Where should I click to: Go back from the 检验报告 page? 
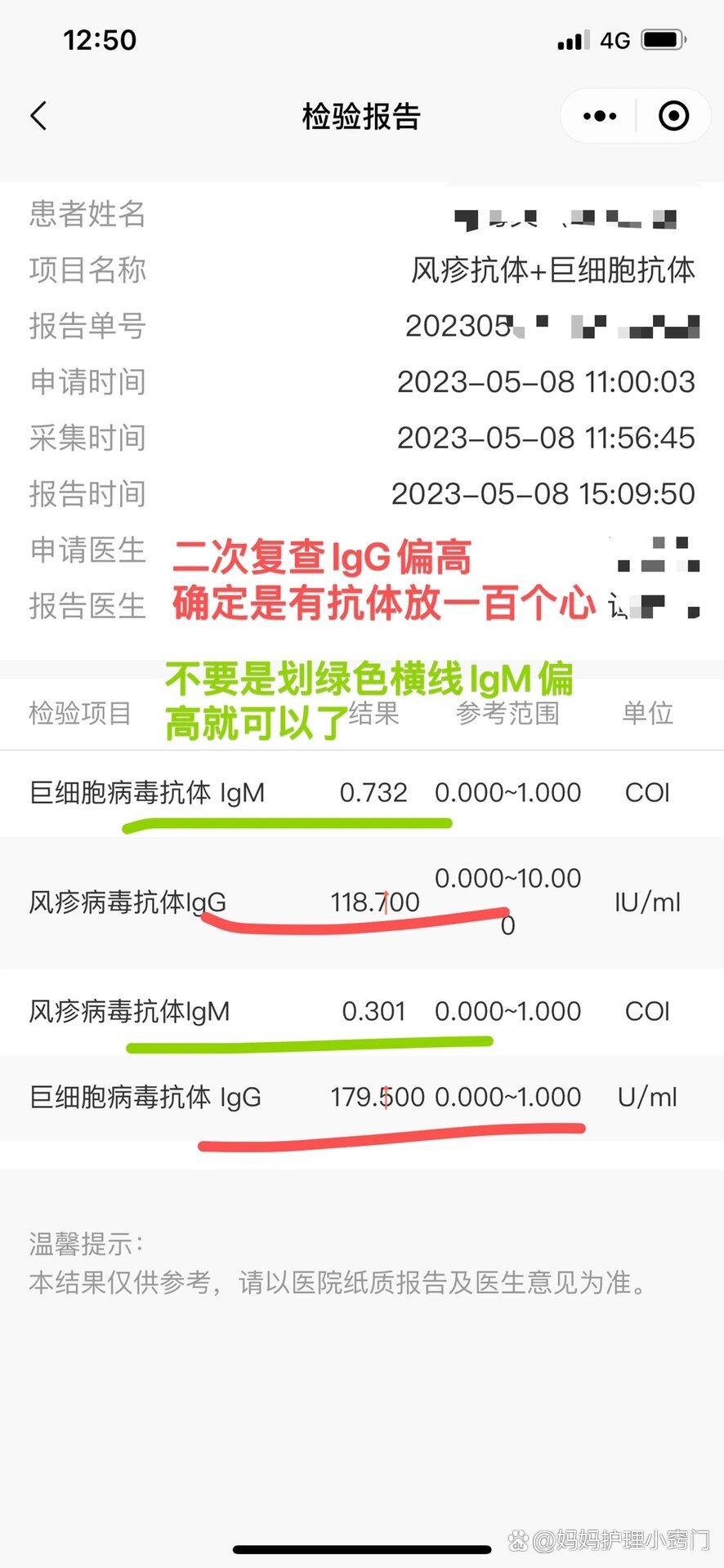click(38, 116)
